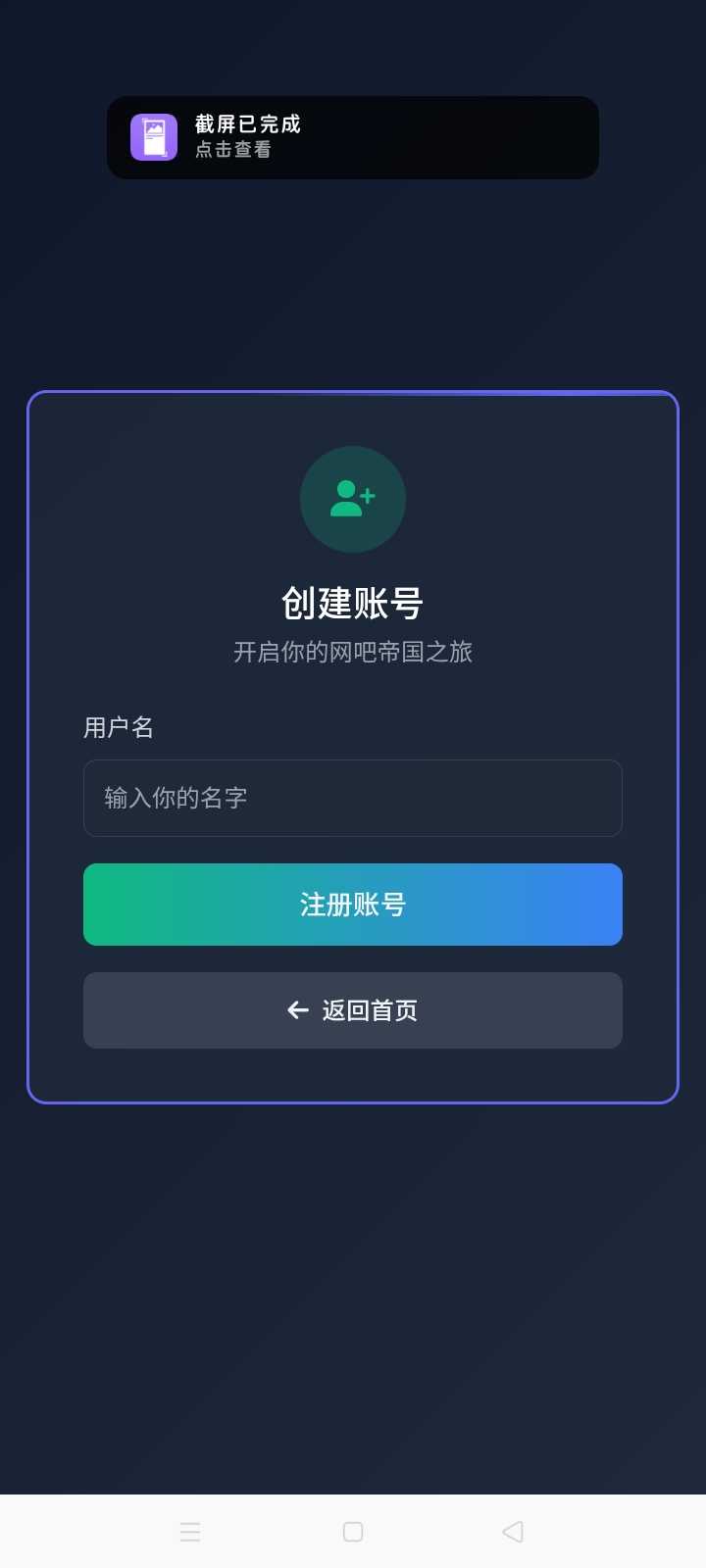Open the 截屏已完成 screenshot notification
This screenshot has height=1568, width=706.
353,137
